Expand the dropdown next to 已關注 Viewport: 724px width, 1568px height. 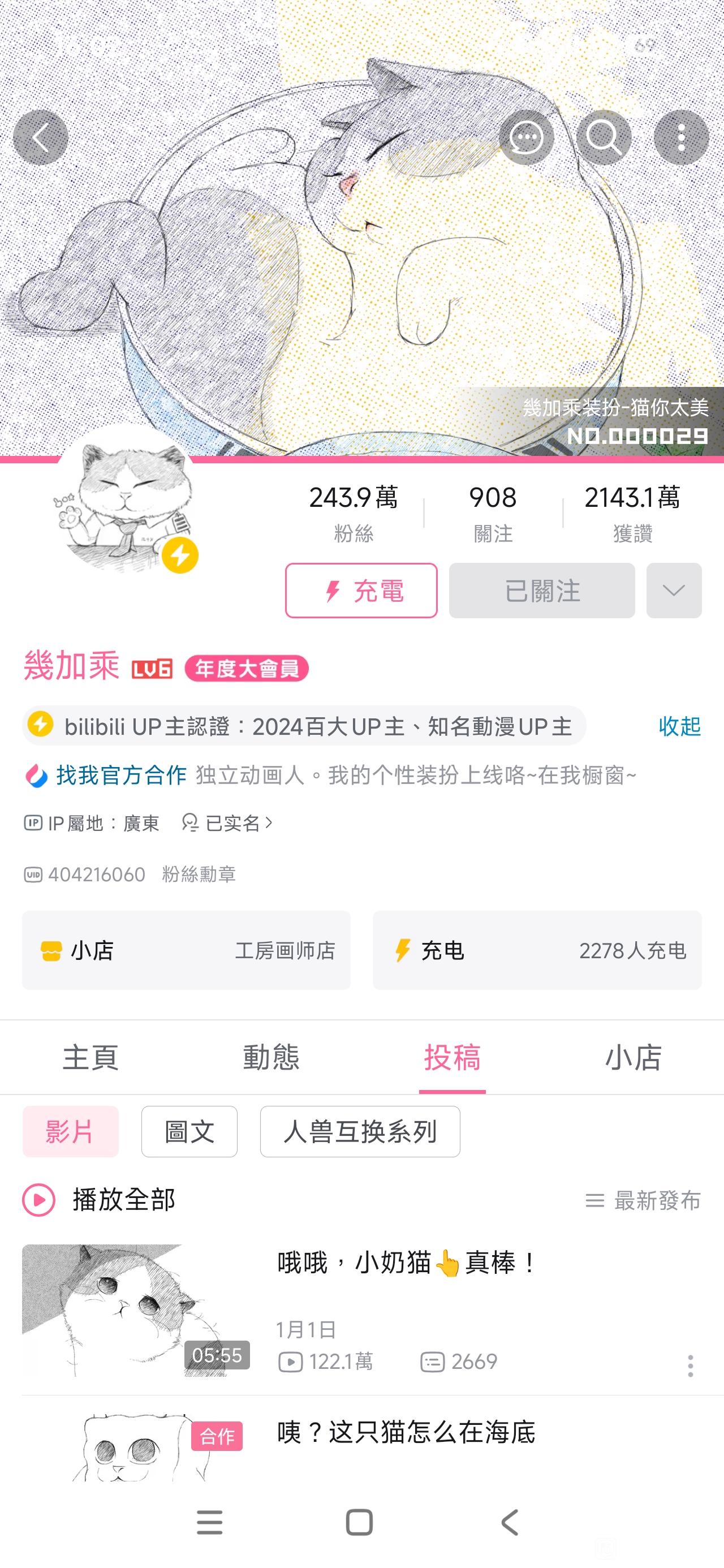pos(674,591)
